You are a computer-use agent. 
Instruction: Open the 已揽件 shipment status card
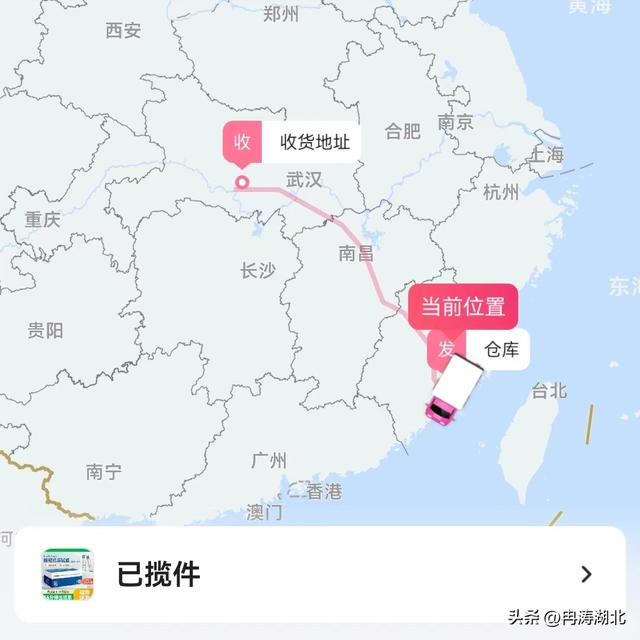(x=318, y=574)
